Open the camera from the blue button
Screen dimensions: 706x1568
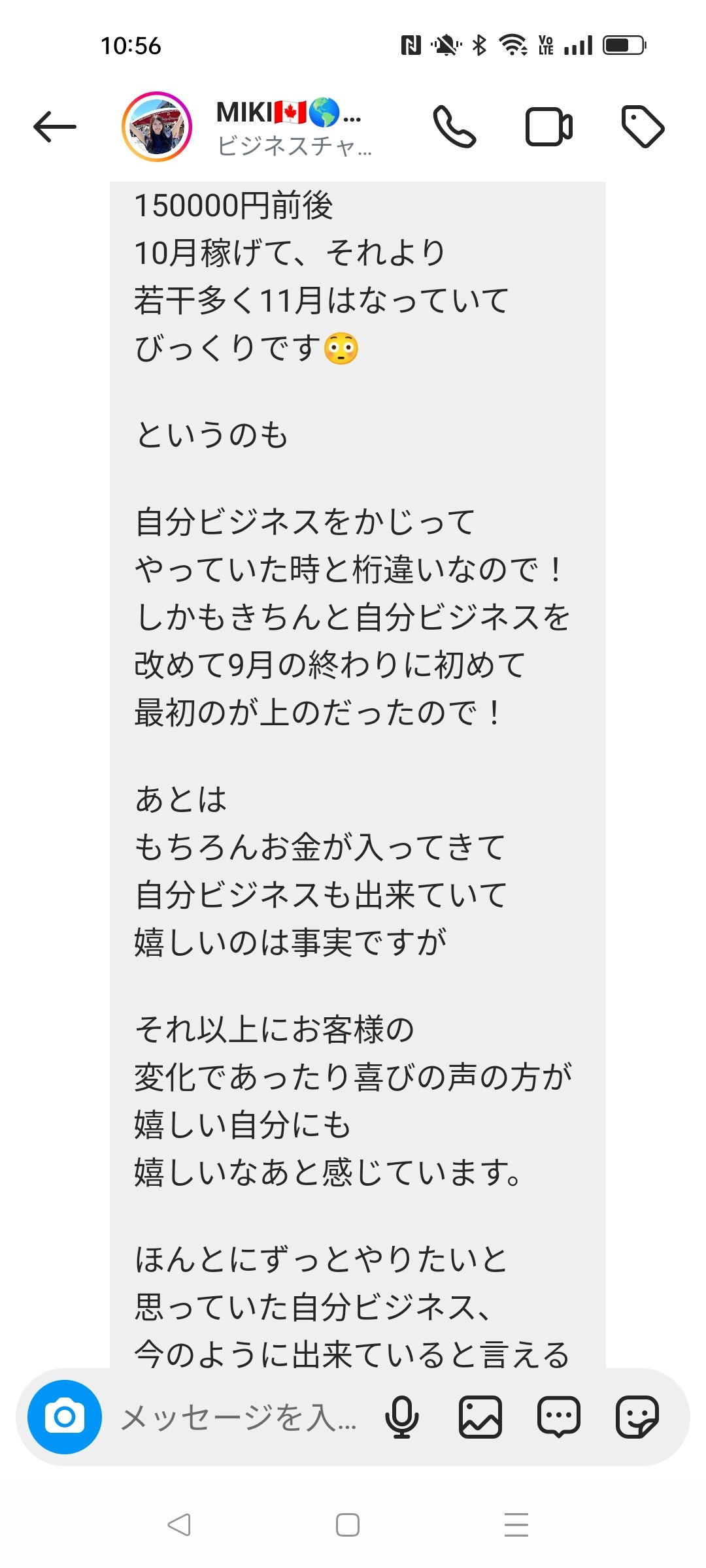coord(65,1417)
